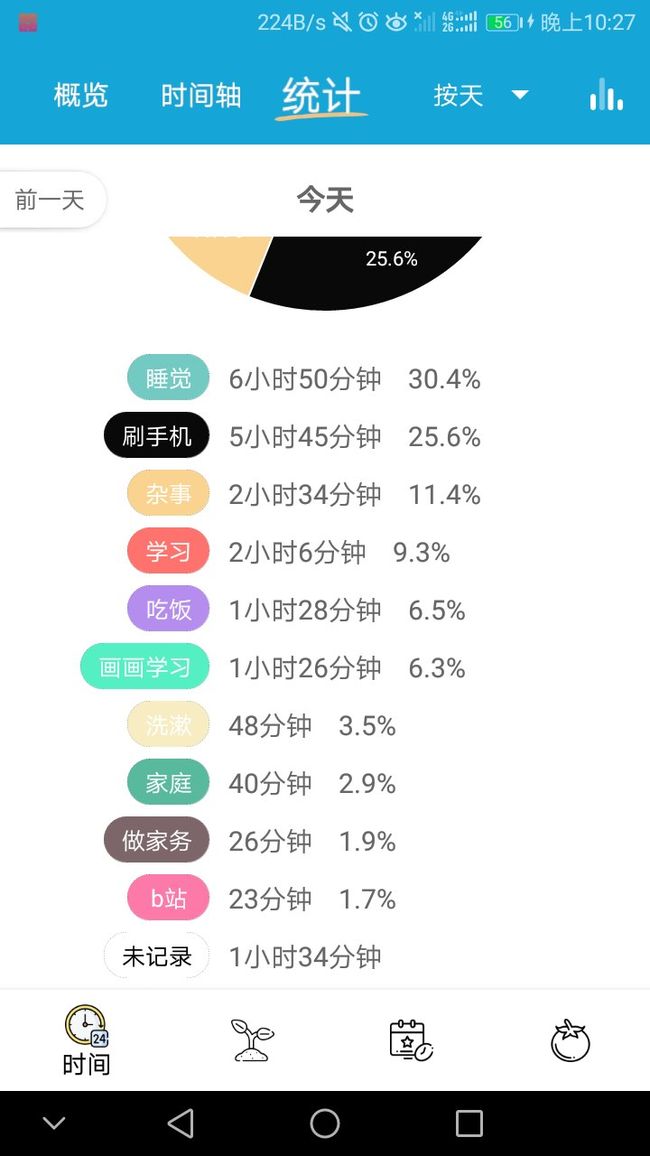Viewport: 650px width, 1156px height.
Task: Switch to the 时间轴 tab
Action: coord(200,95)
